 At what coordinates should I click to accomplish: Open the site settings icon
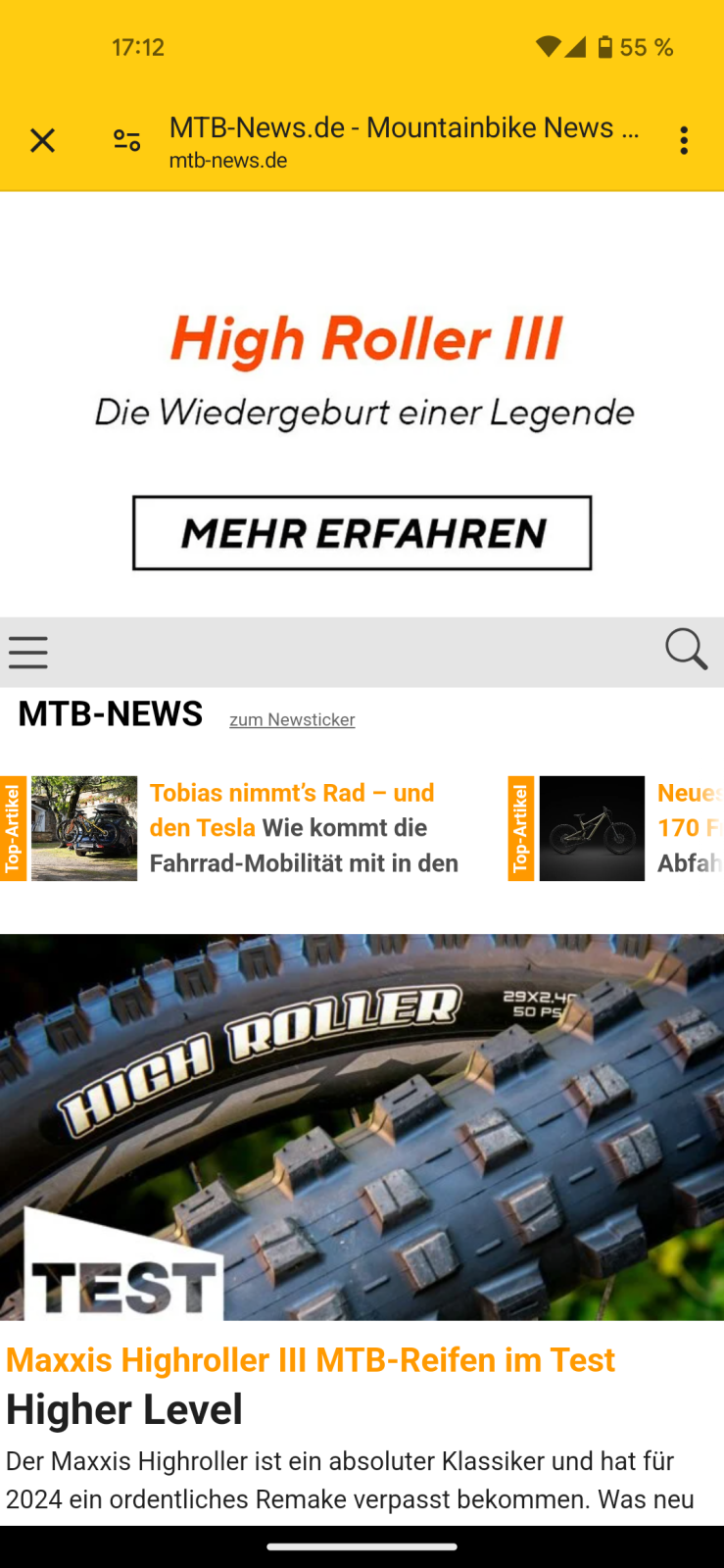[x=126, y=140]
